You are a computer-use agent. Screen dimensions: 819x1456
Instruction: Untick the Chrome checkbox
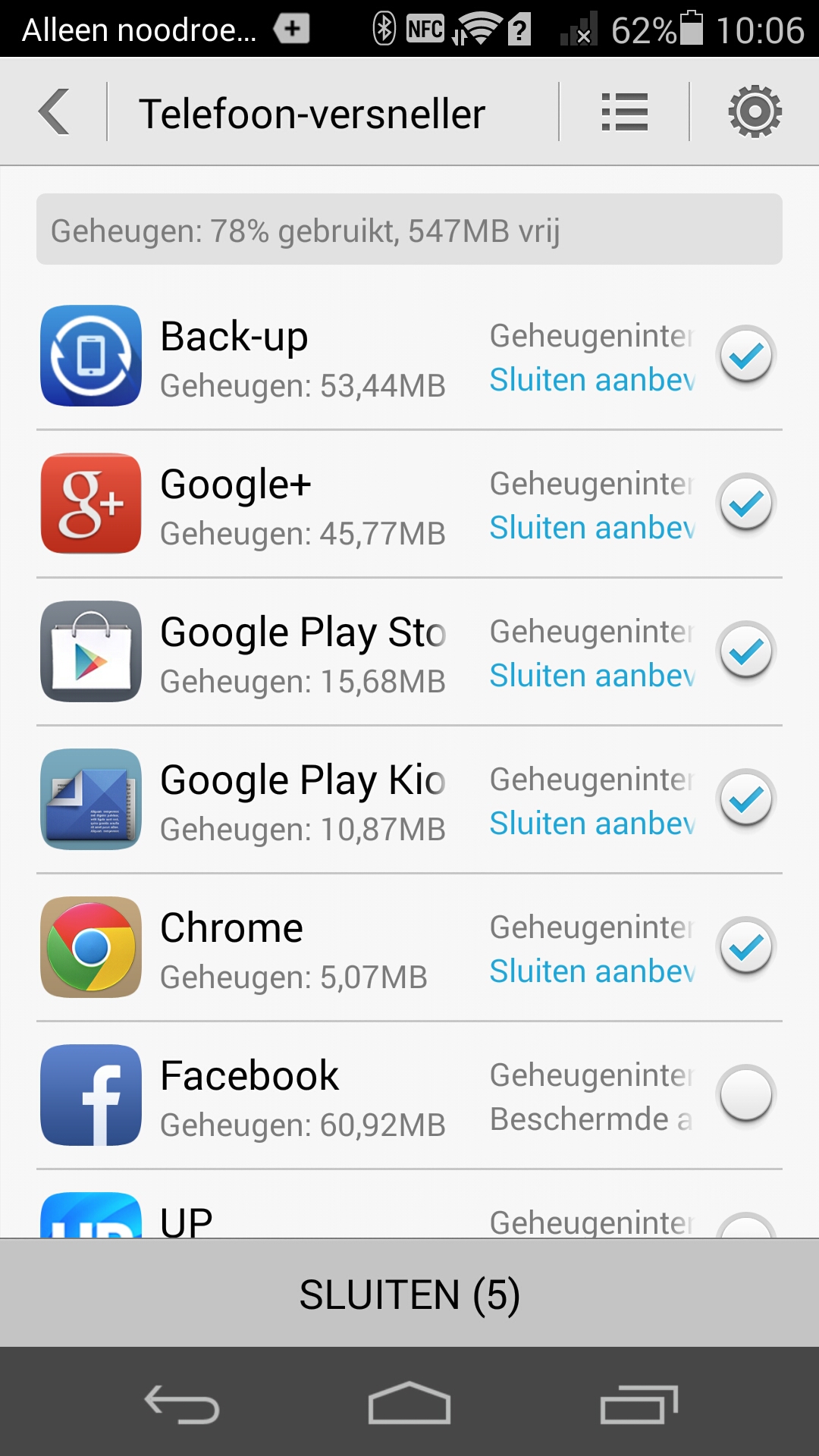746,947
